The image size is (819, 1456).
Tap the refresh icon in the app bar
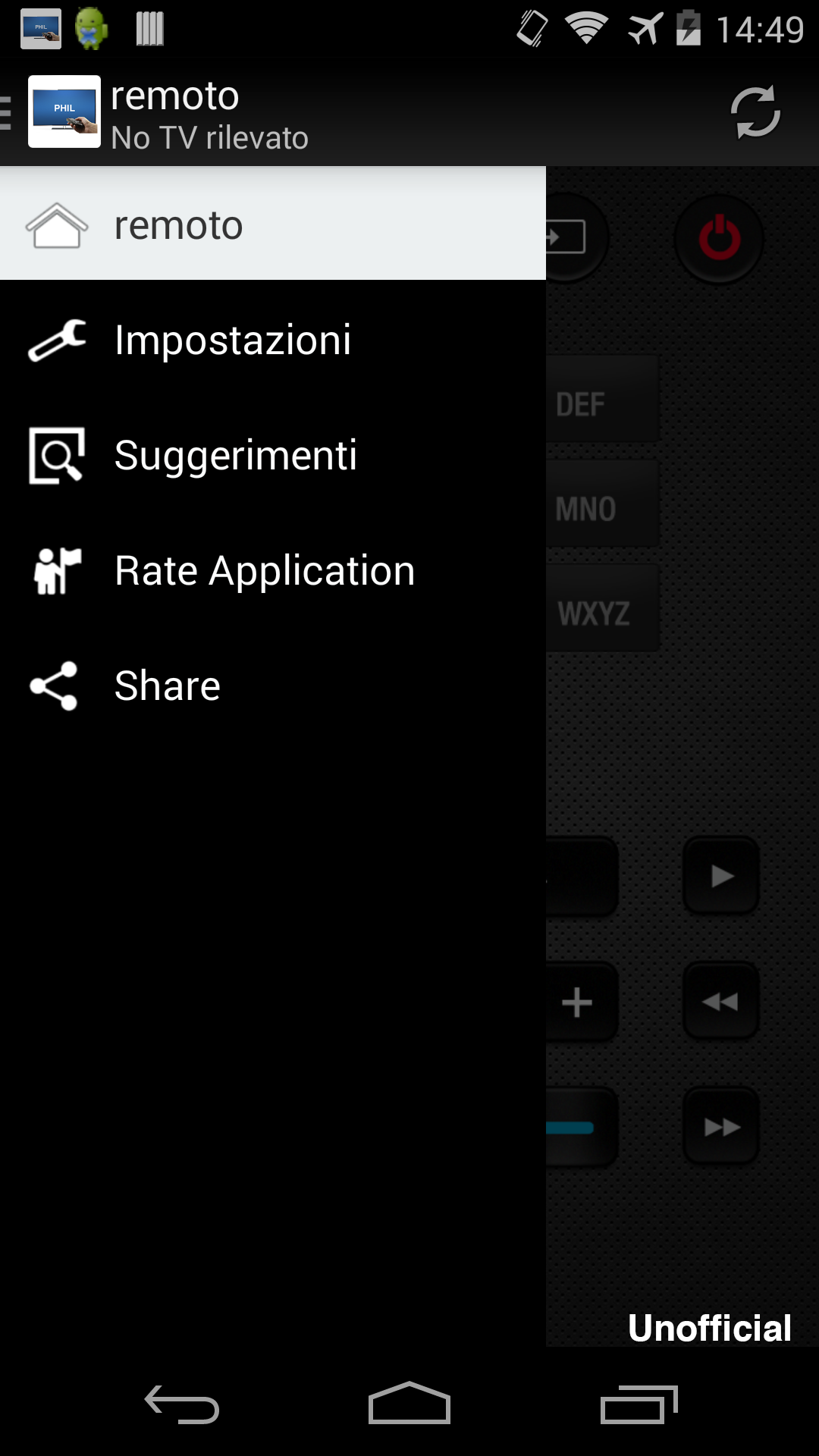755,113
